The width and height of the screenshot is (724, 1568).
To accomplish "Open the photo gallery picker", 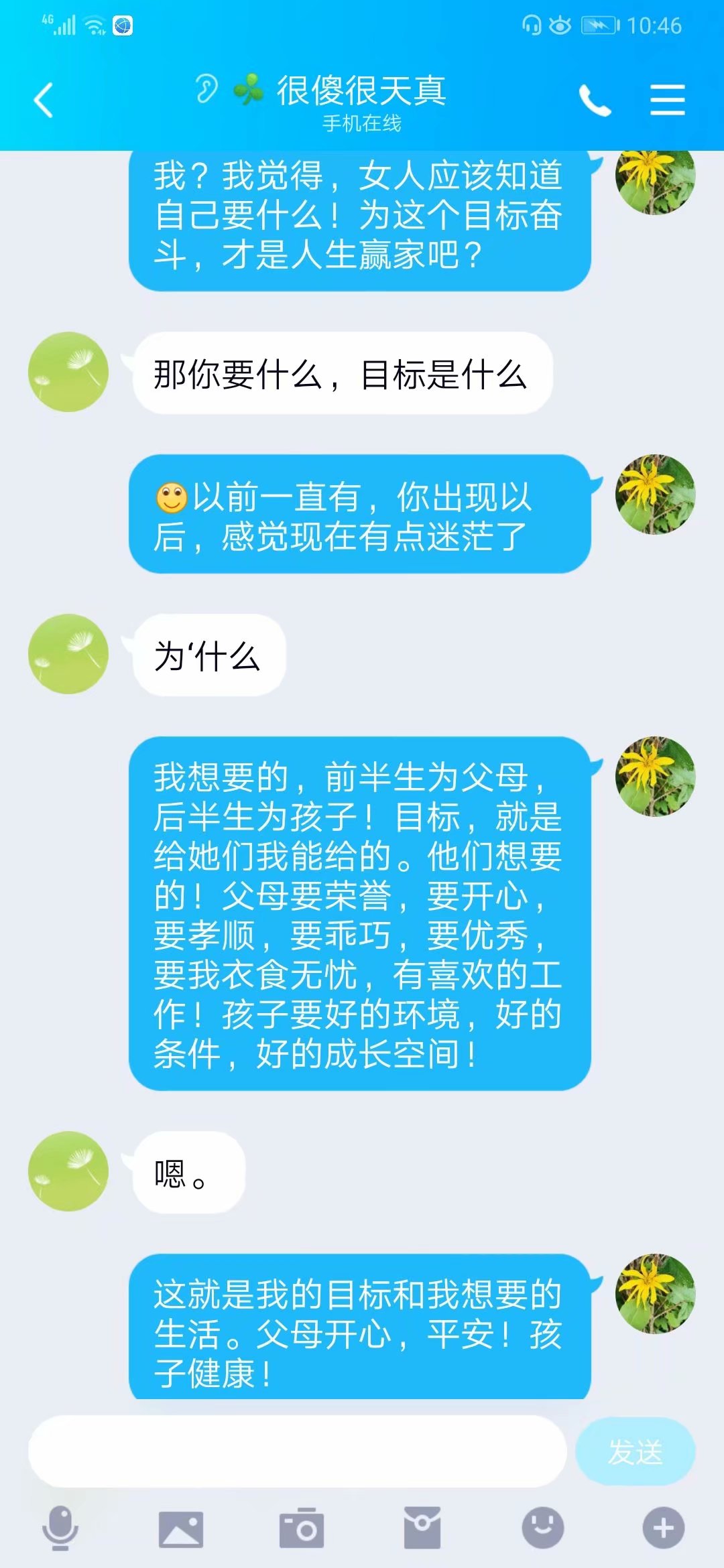I will click(181, 1530).
